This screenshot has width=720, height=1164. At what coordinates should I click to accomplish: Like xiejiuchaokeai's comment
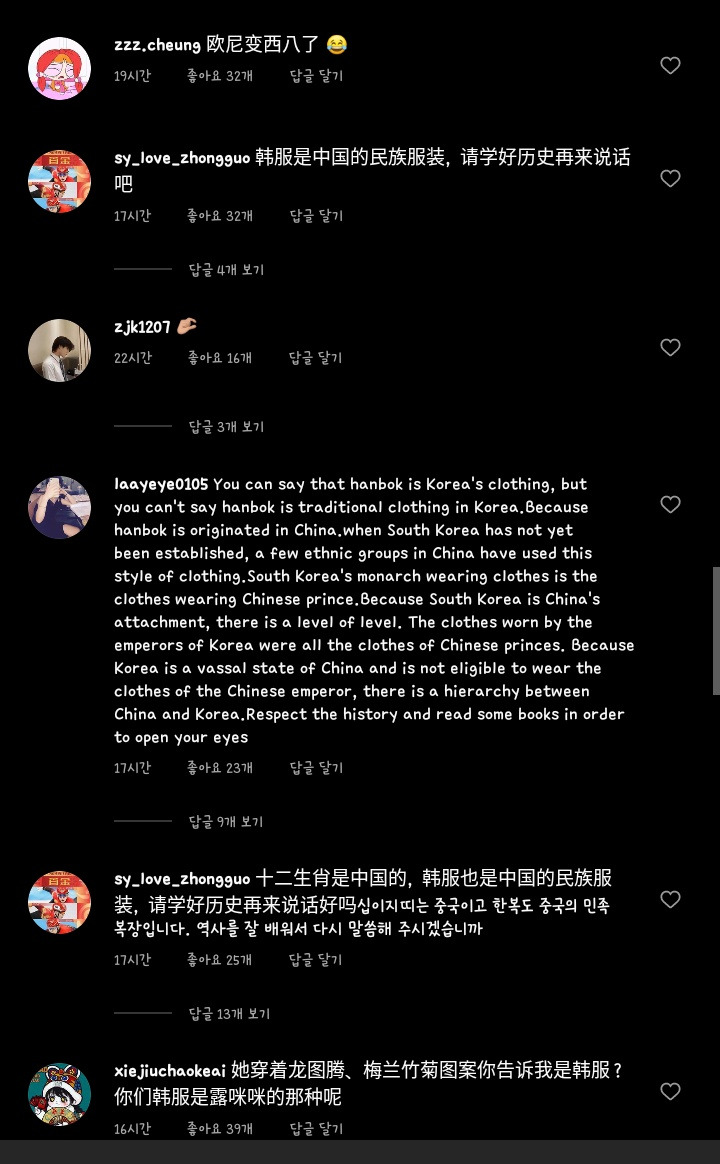pos(670,1091)
